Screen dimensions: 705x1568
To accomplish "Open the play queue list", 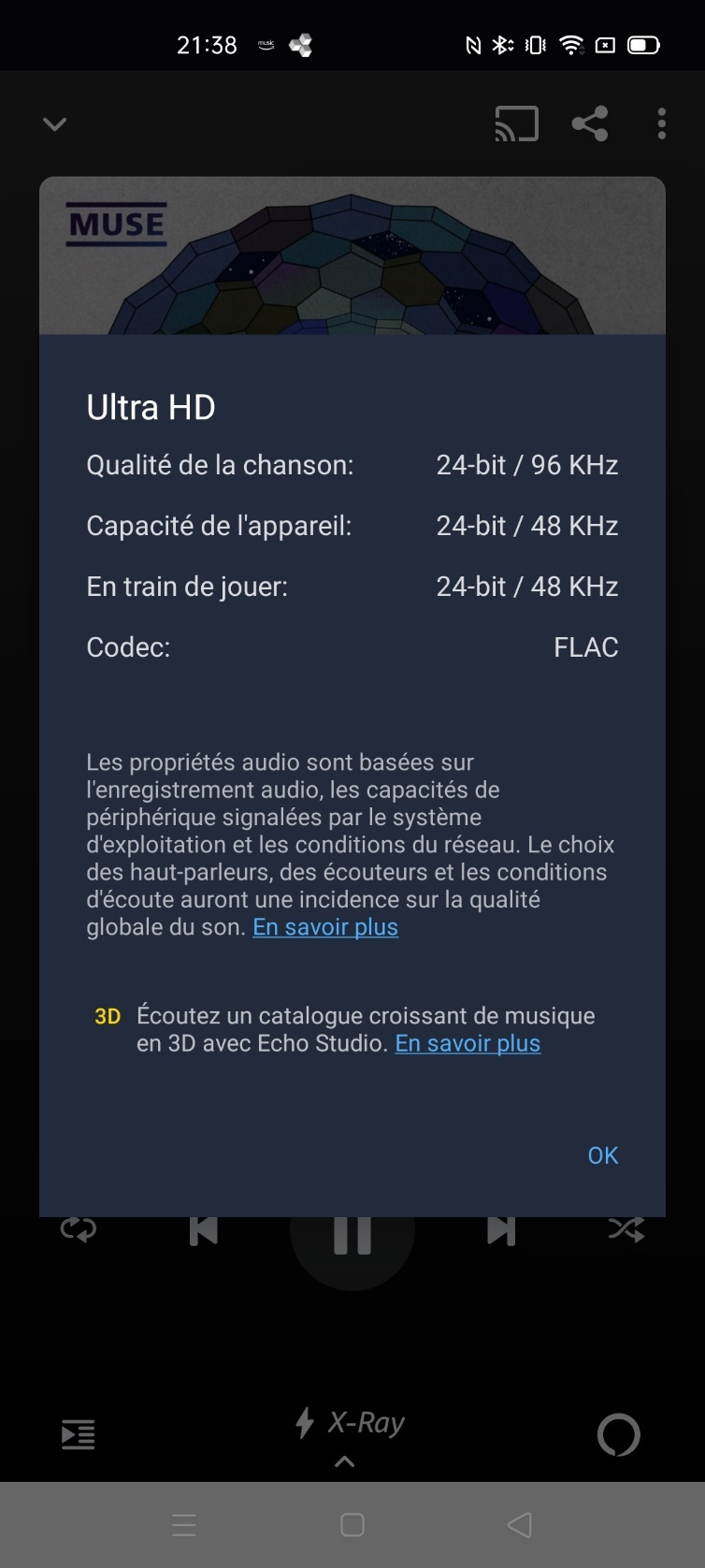I will pos(79,1434).
